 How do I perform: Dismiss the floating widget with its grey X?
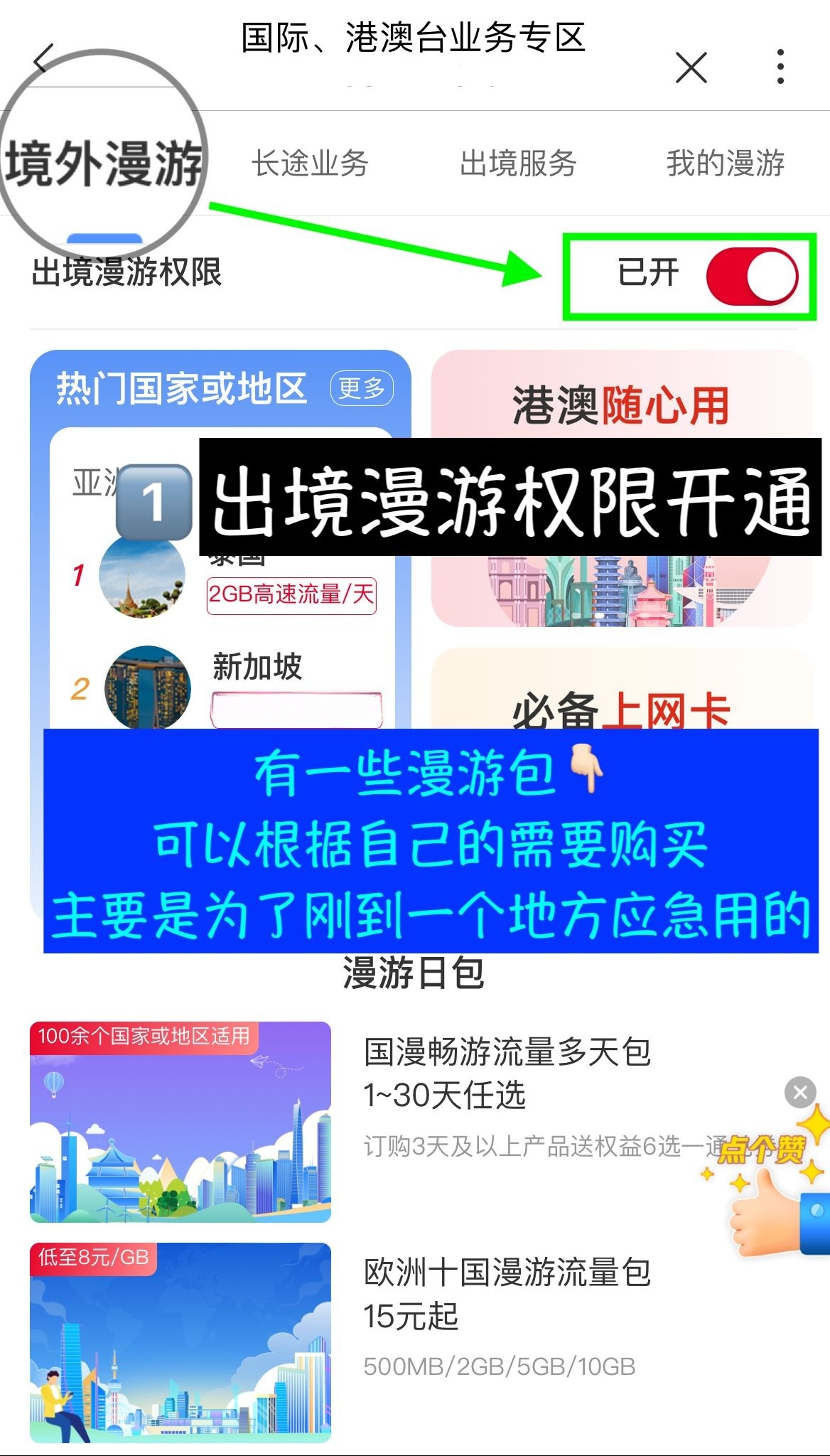[x=800, y=1093]
